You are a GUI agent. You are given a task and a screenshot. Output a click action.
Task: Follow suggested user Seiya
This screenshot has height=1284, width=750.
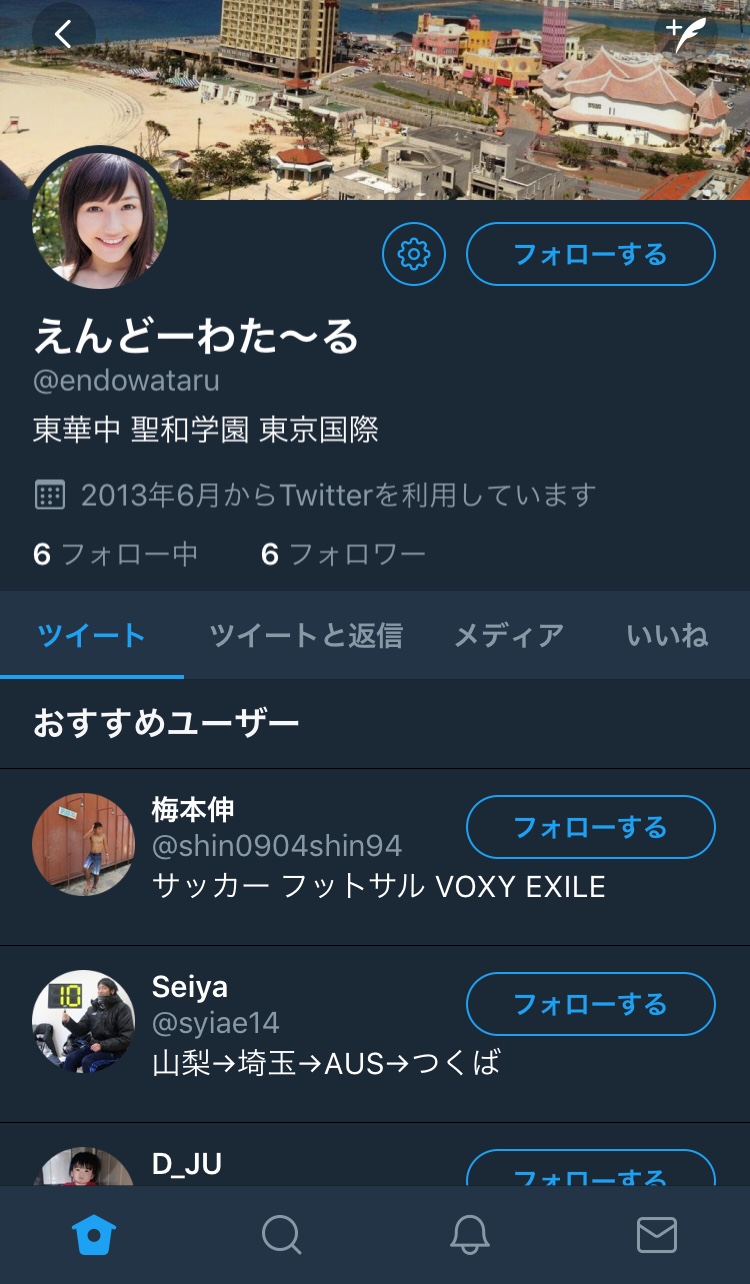click(590, 1004)
